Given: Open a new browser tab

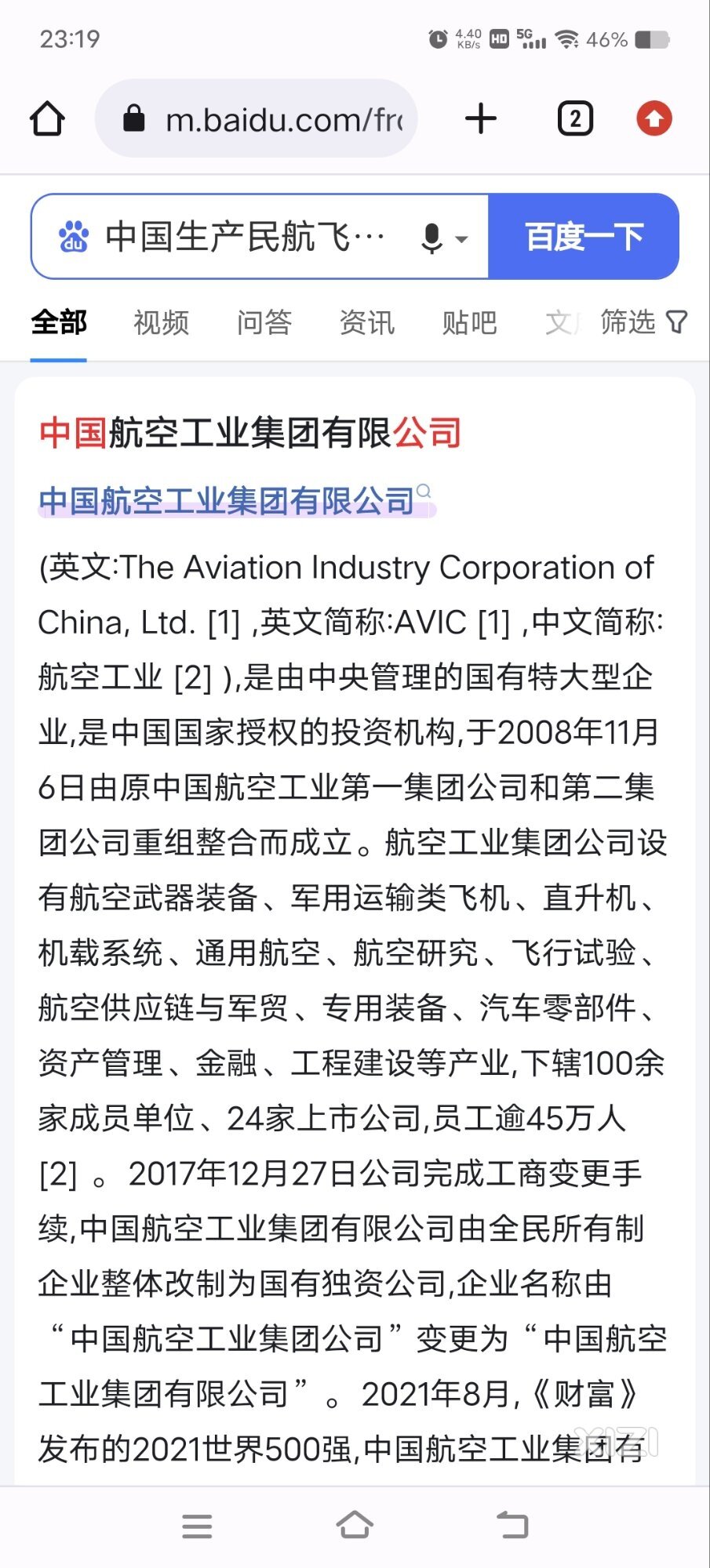Looking at the screenshot, I should click(x=481, y=119).
